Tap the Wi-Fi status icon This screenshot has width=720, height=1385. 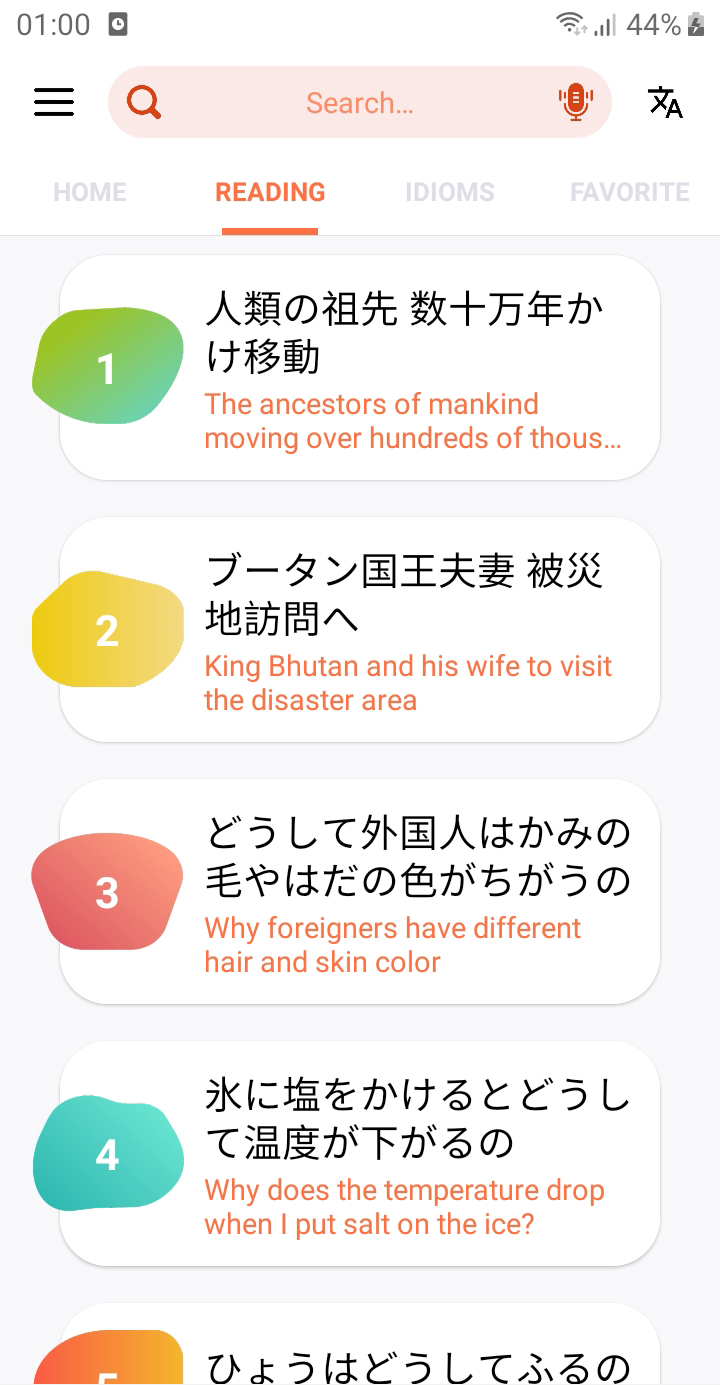[571, 23]
